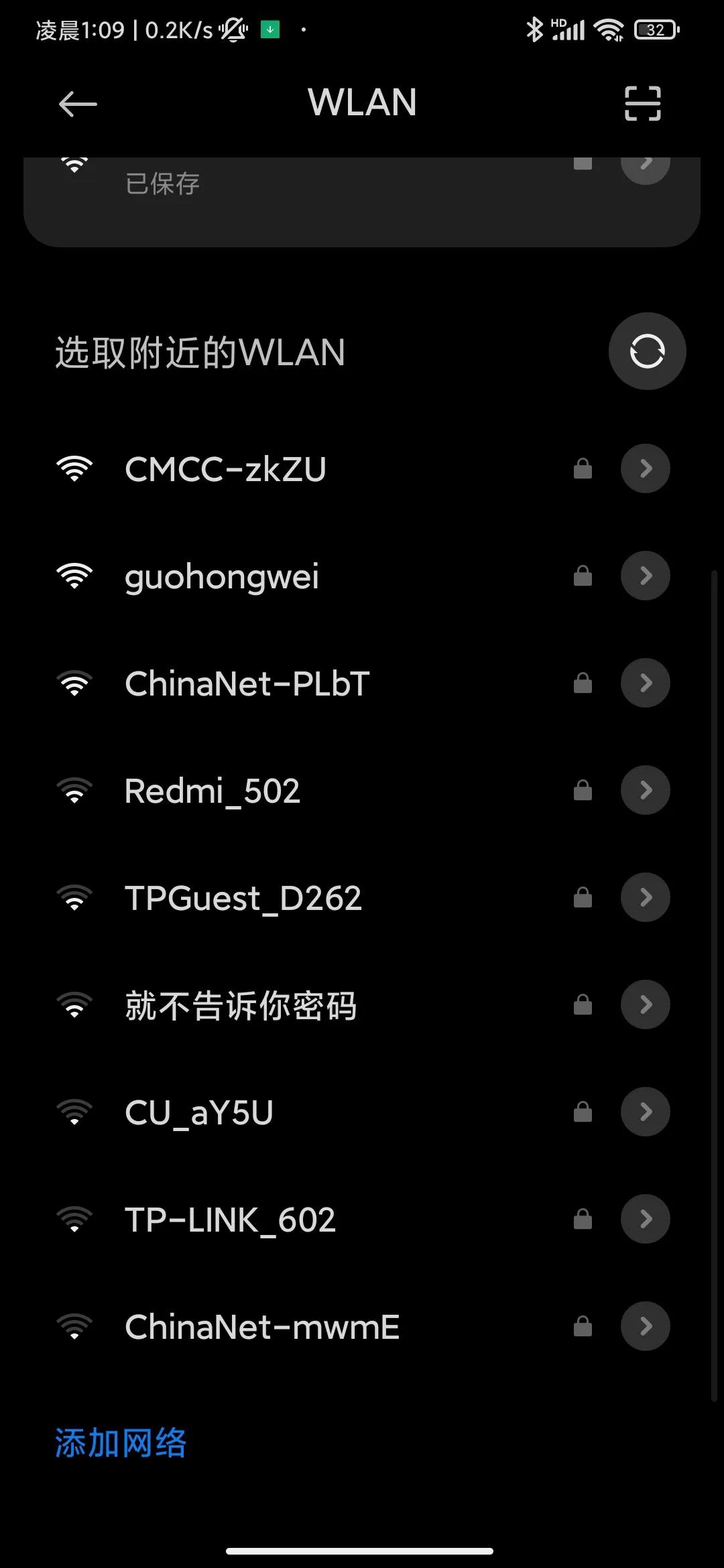This screenshot has width=724, height=1568.
Task: Expand details for ChinaNet-PLbT network
Action: [x=645, y=683]
